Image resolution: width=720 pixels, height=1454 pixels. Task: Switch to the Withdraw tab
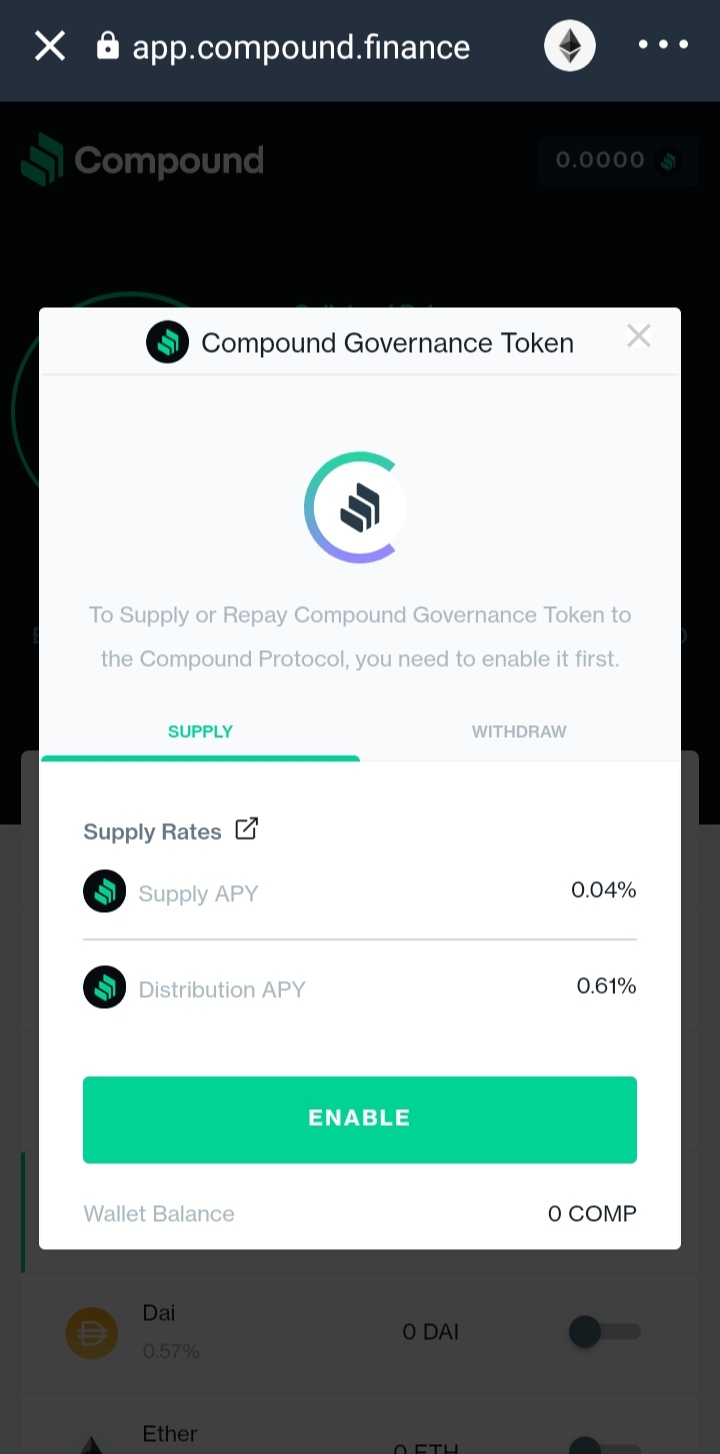pos(519,731)
